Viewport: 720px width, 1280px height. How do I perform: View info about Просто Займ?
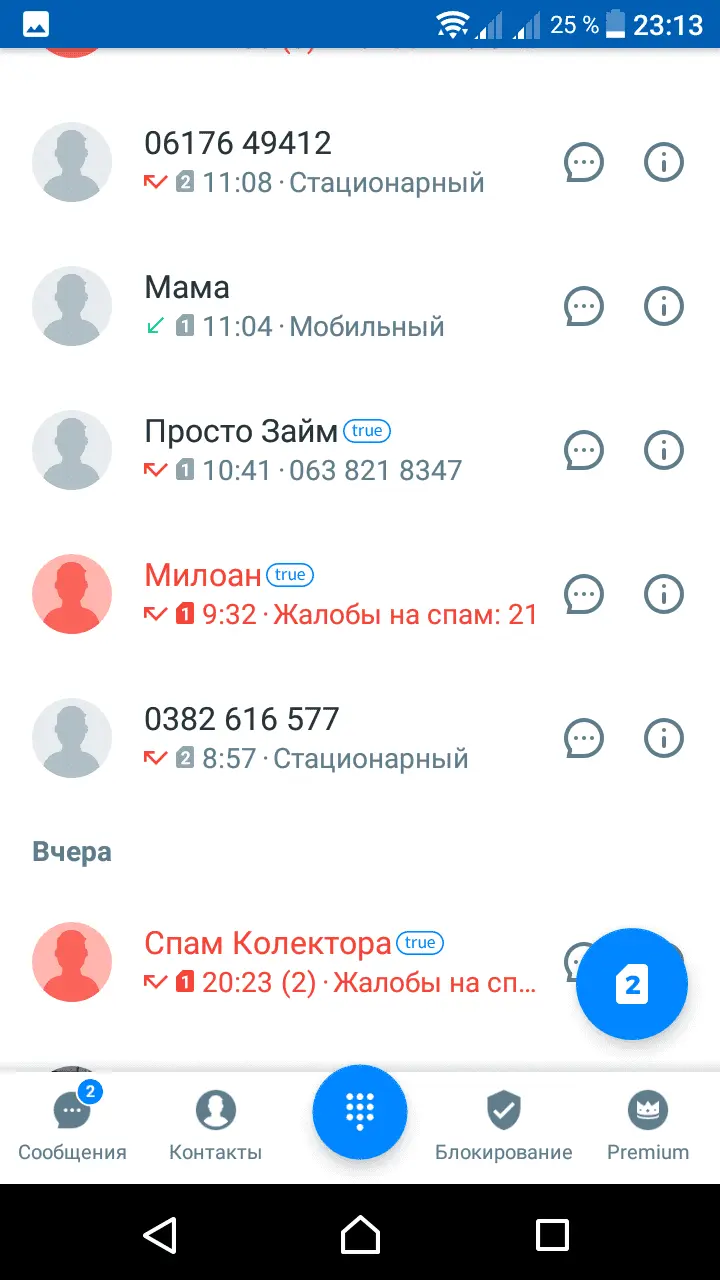[x=663, y=450]
